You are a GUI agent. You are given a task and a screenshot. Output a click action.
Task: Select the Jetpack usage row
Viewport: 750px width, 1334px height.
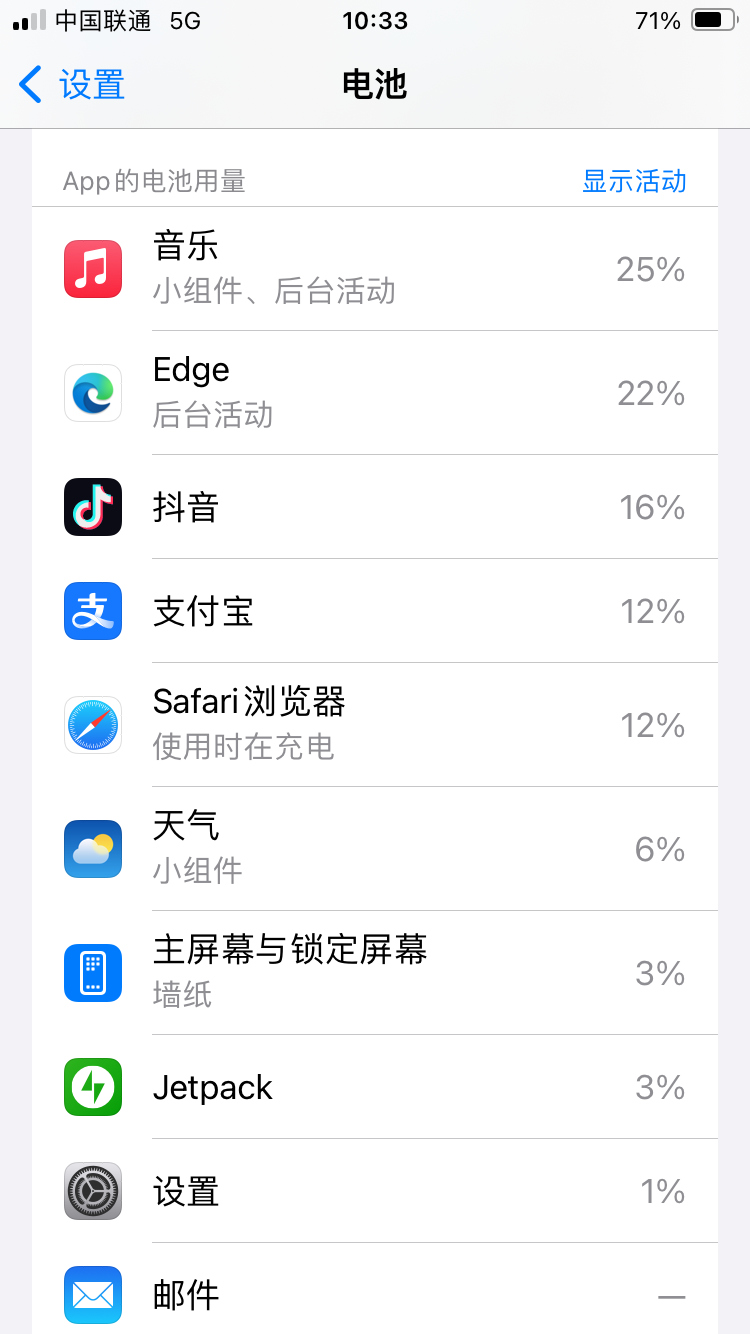coord(375,1087)
